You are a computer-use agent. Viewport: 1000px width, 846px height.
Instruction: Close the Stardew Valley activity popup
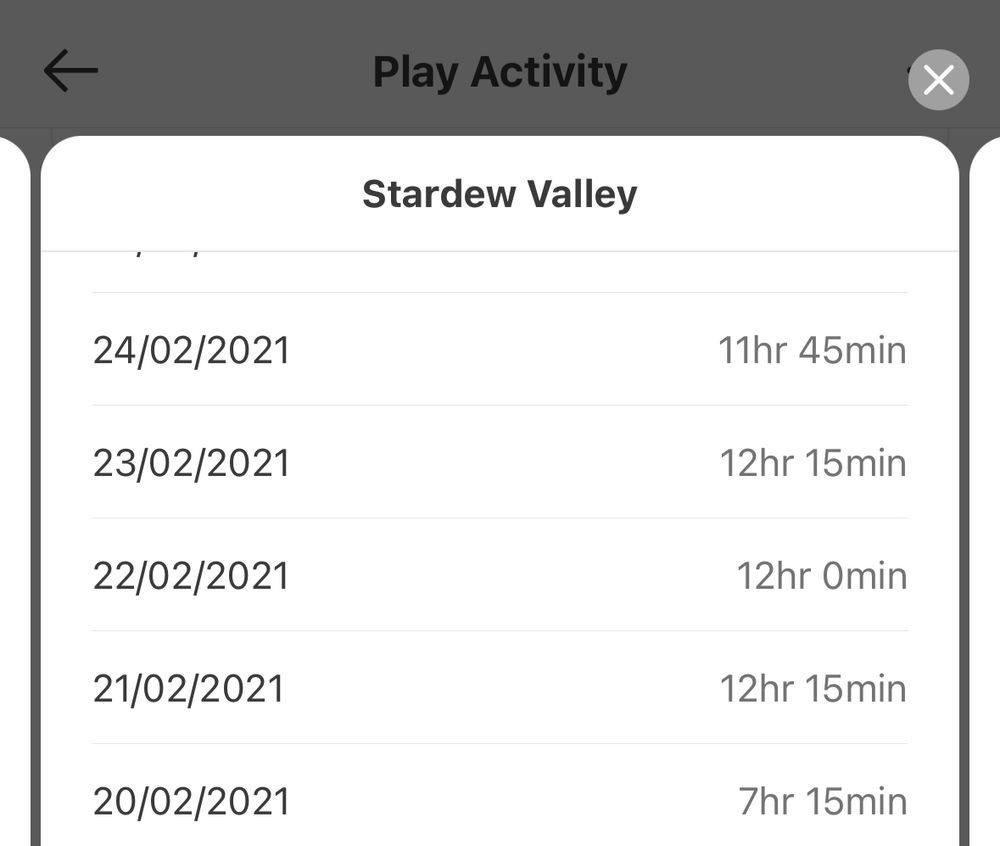point(938,79)
